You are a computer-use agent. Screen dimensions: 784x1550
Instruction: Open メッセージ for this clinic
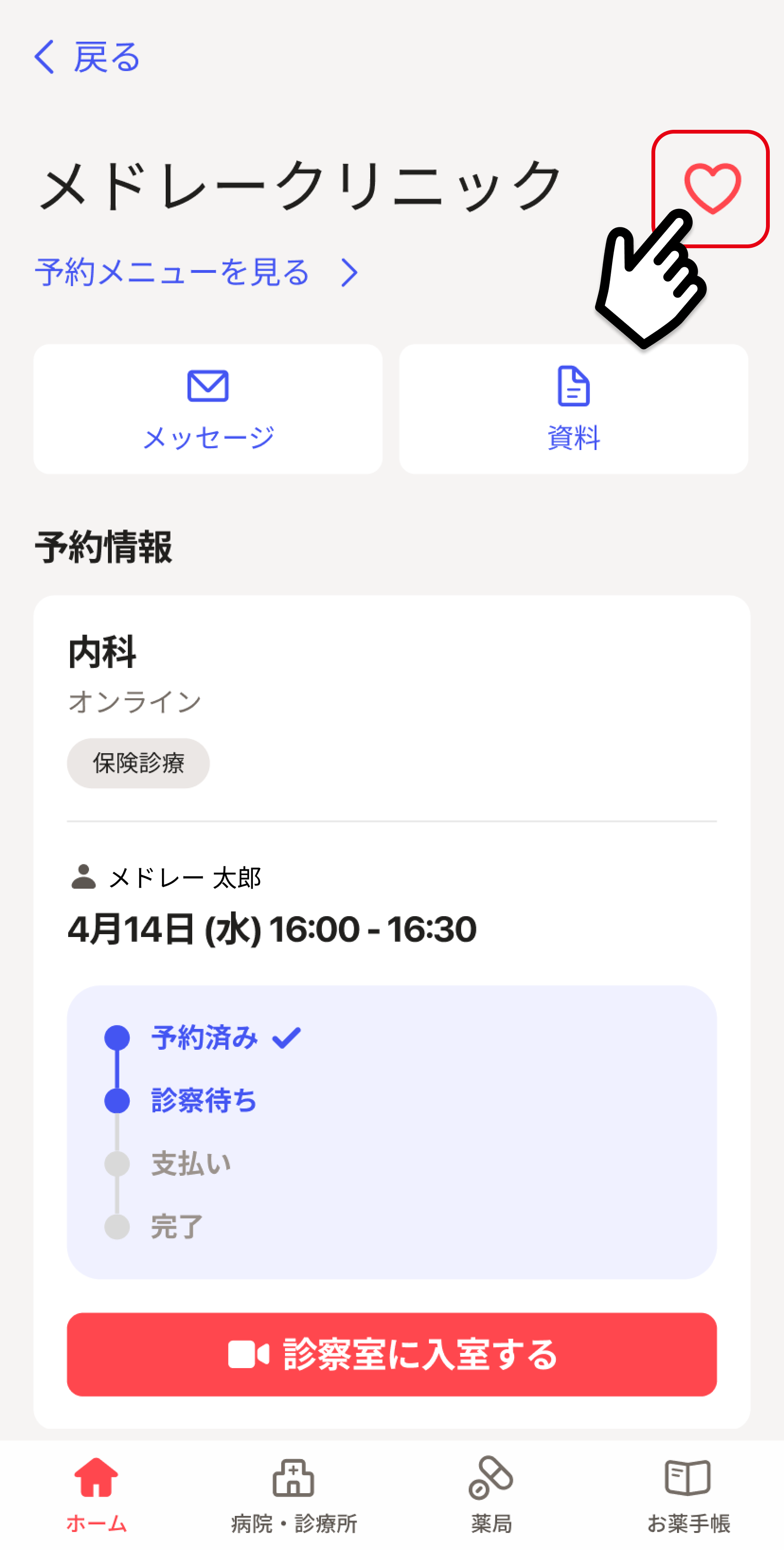pyautogui.click(x=208, y=409)
